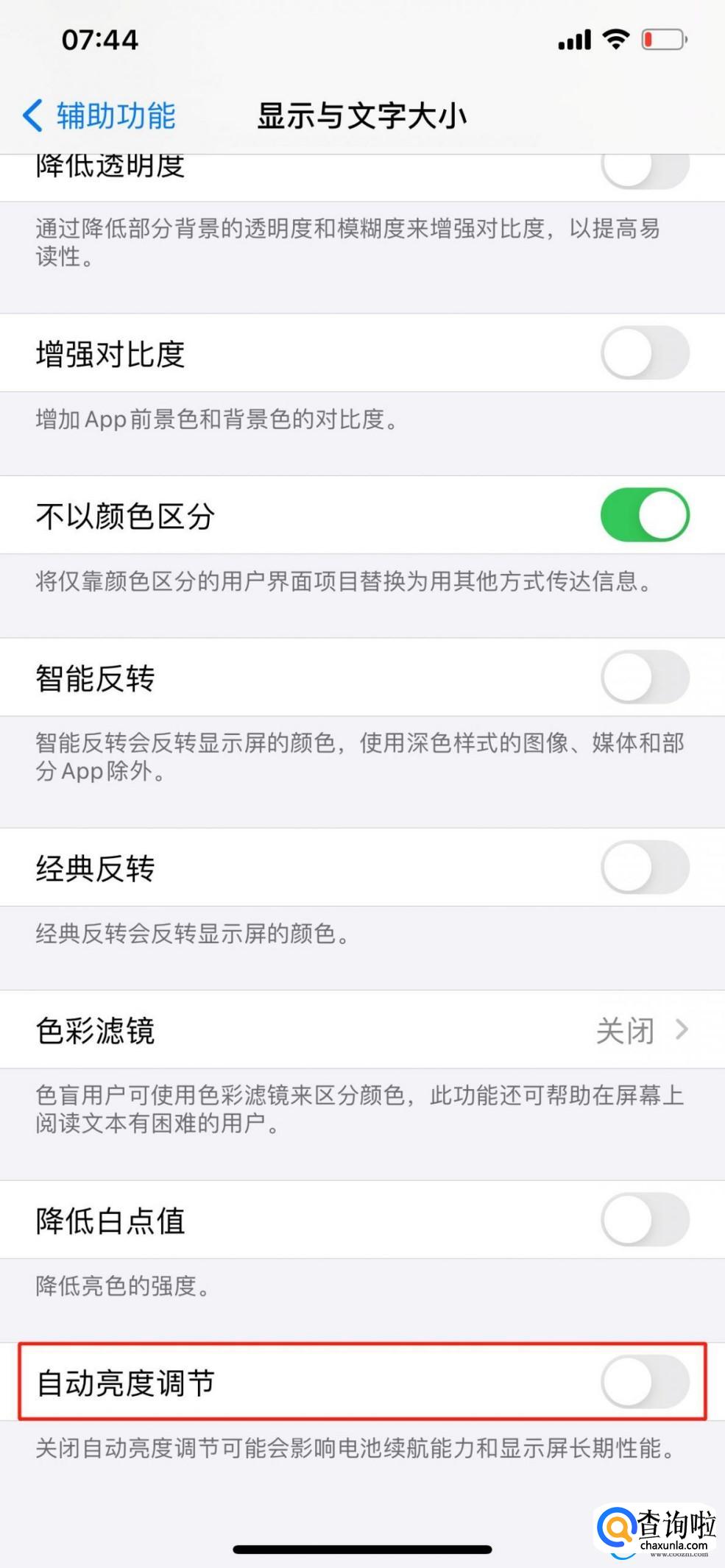The image size is (725, 1568).
Task: Turn on 经典反转
Action: [x=645, y=868]
